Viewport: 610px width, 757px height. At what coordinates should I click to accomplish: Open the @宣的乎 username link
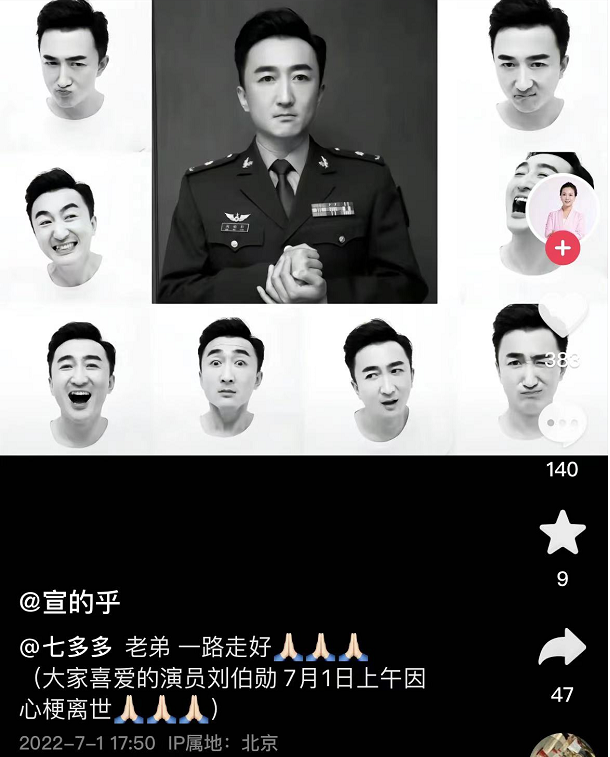[x=70, y=601]
